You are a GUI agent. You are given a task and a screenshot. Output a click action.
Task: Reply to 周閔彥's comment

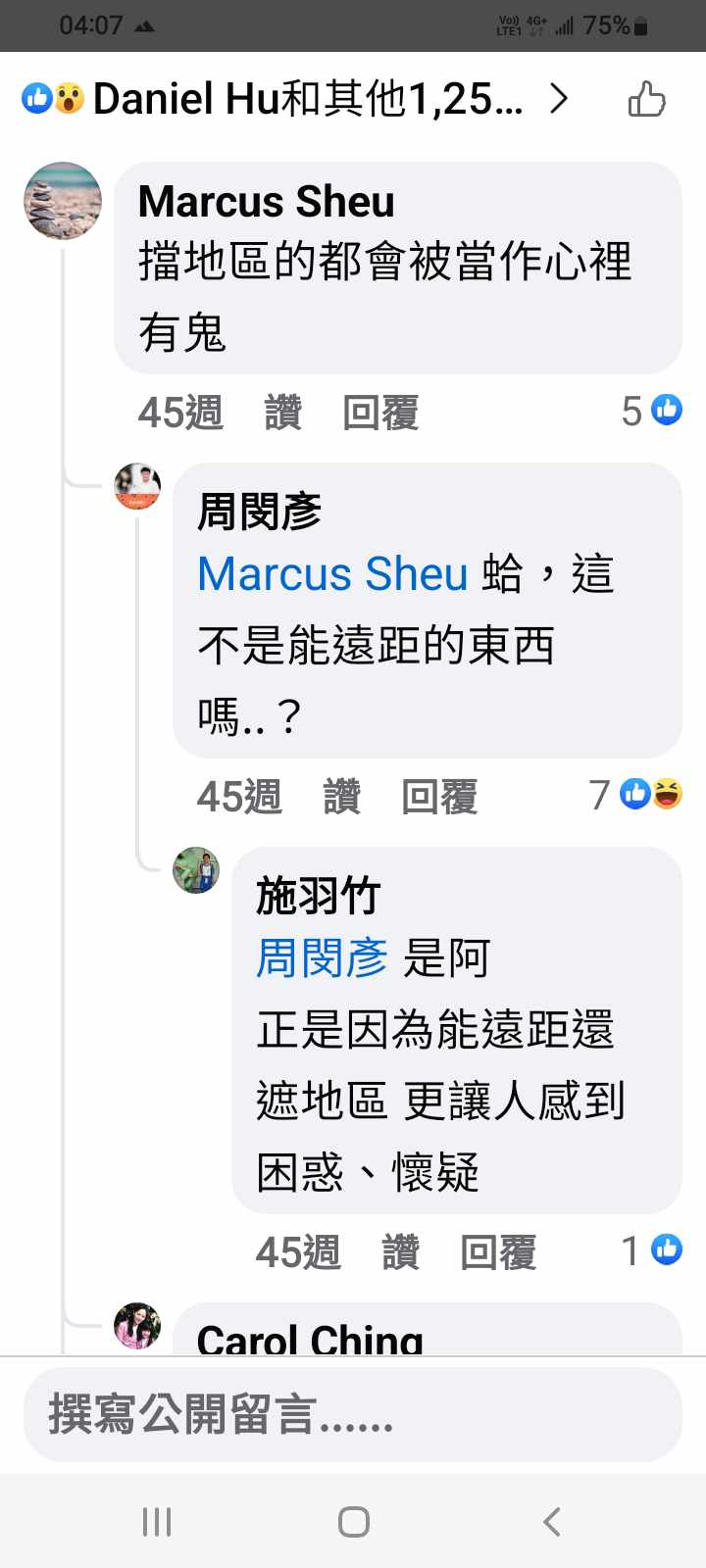tap(439, 796)
